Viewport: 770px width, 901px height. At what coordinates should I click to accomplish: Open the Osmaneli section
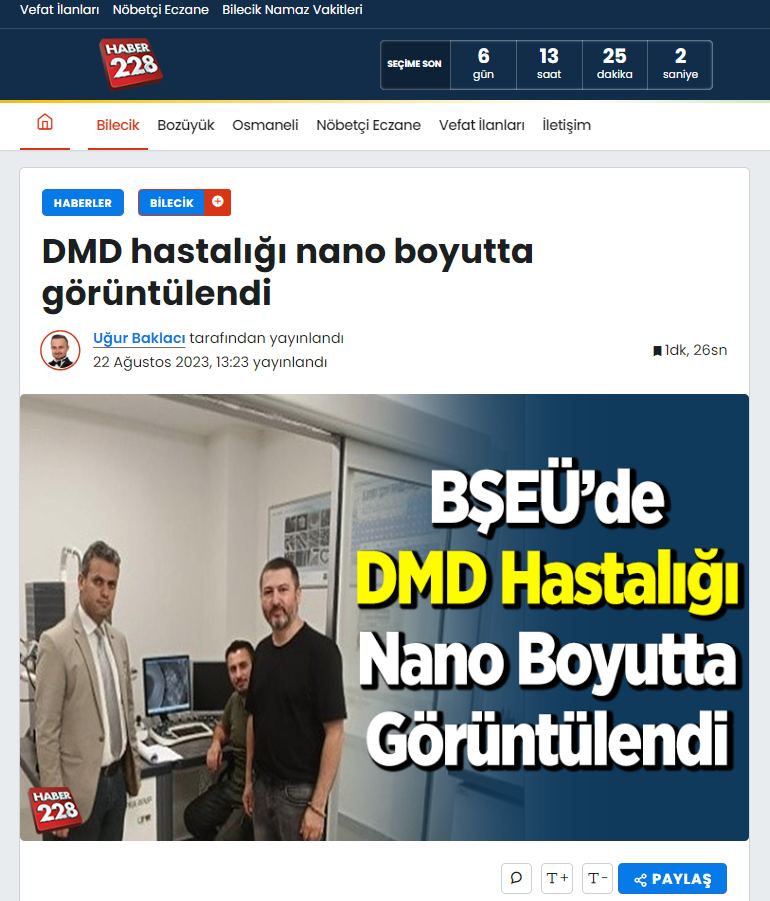click(265, 125)
